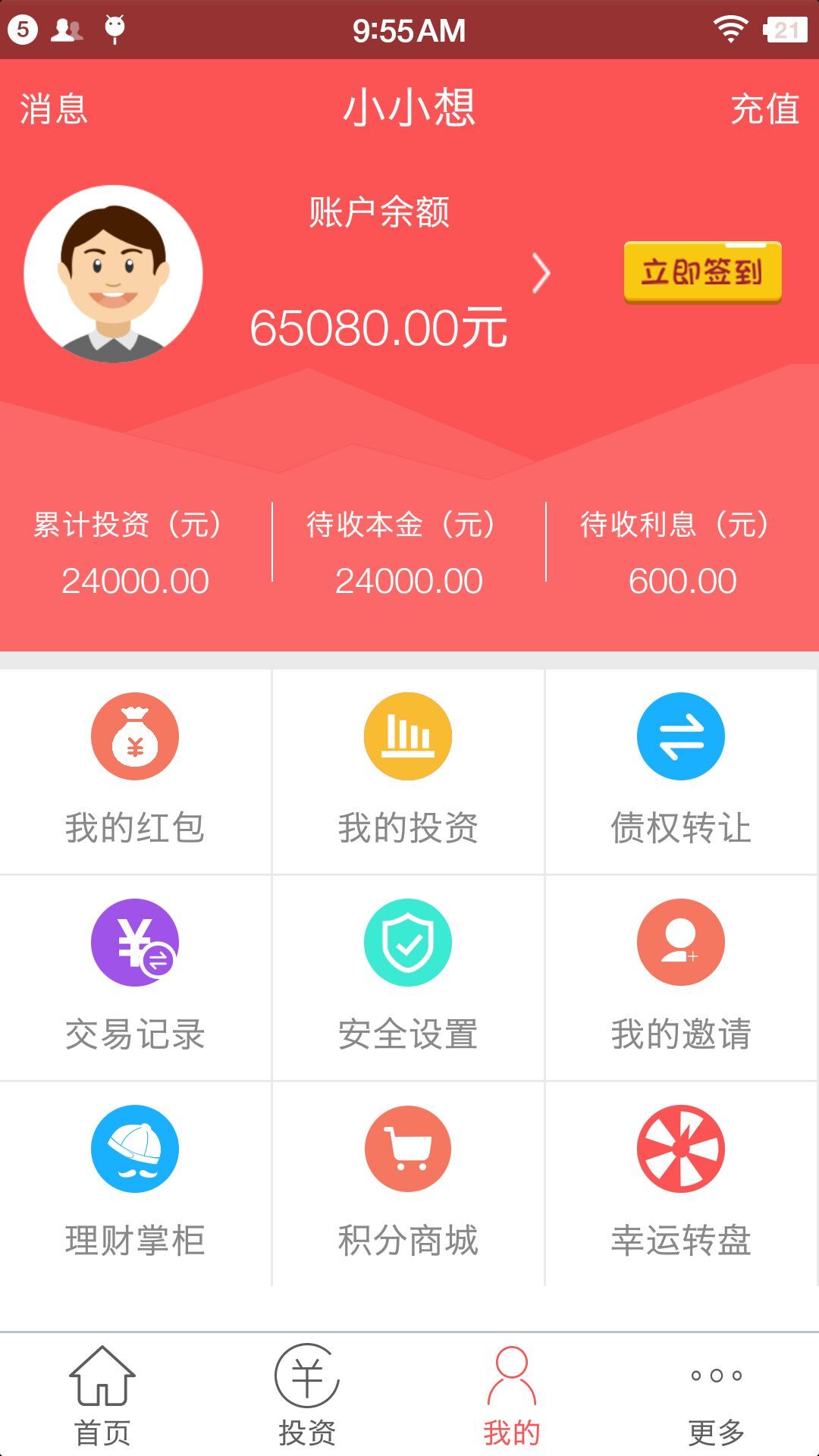This screenshot has height=1456, width=819.
Task: Visit 积分商城 points mall
Action: pyautogui.click(x=408, y=1184)
